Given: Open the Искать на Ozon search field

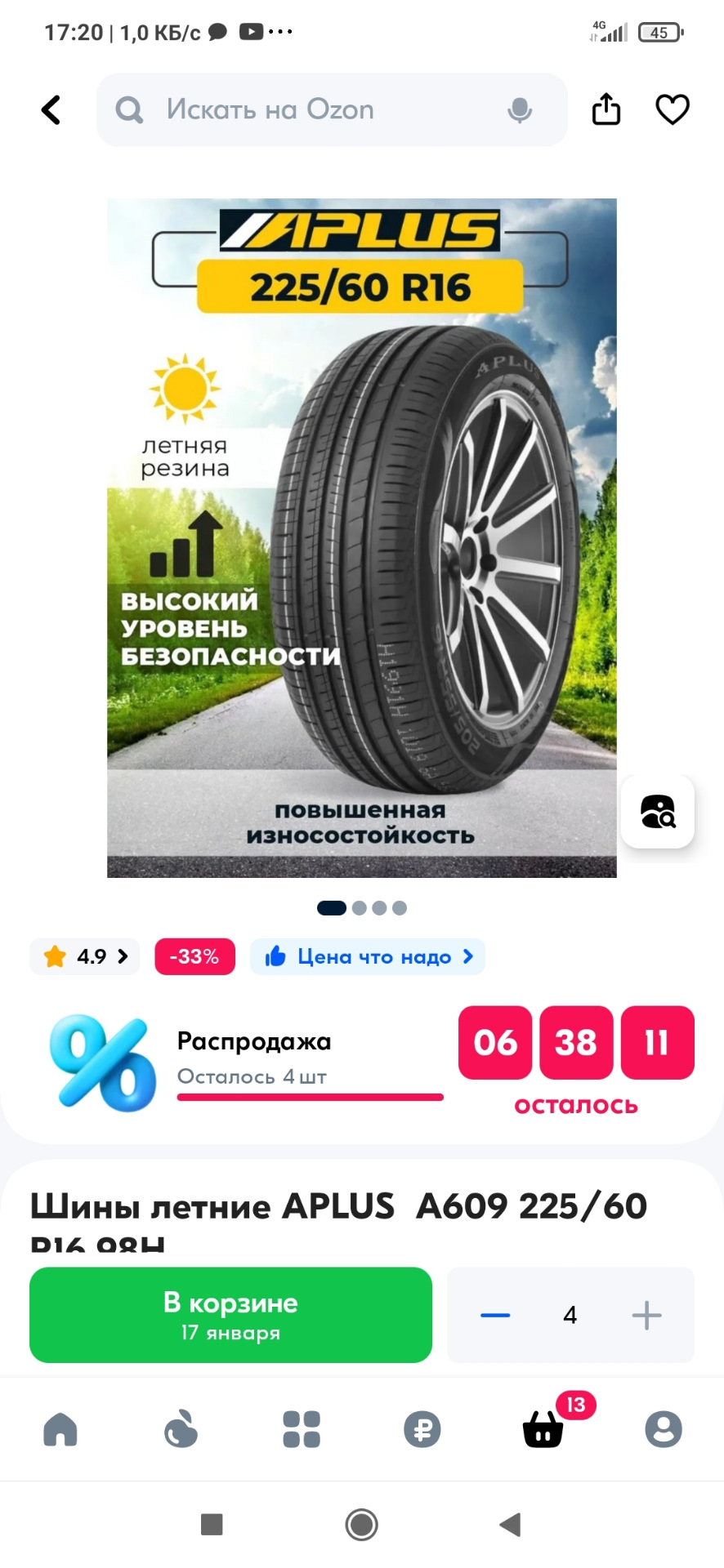Looking at the screenshot, I should click(311, 110).
